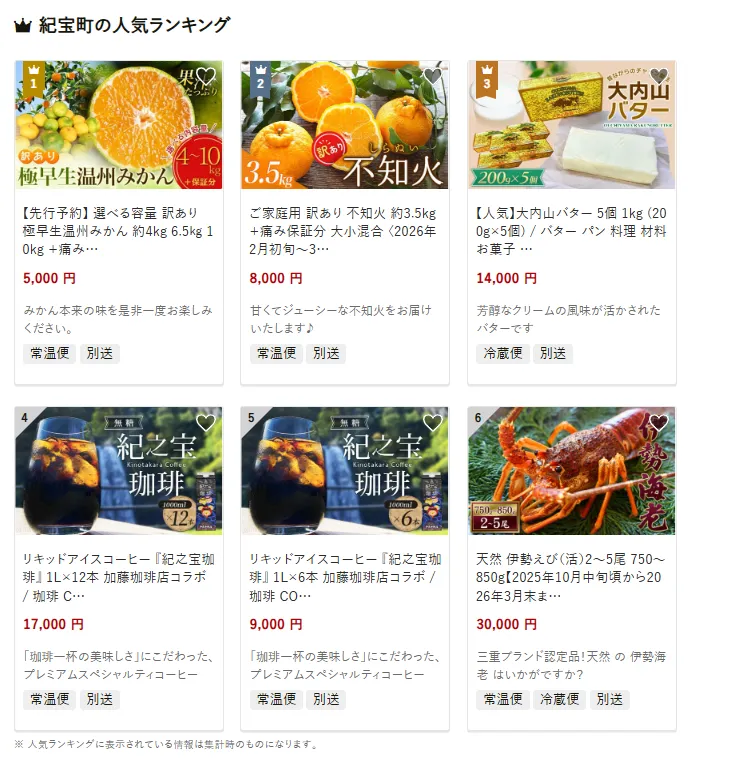Tap the heart on 大内山バター
The image size is (745, 780).
click(x=658, y=76)
